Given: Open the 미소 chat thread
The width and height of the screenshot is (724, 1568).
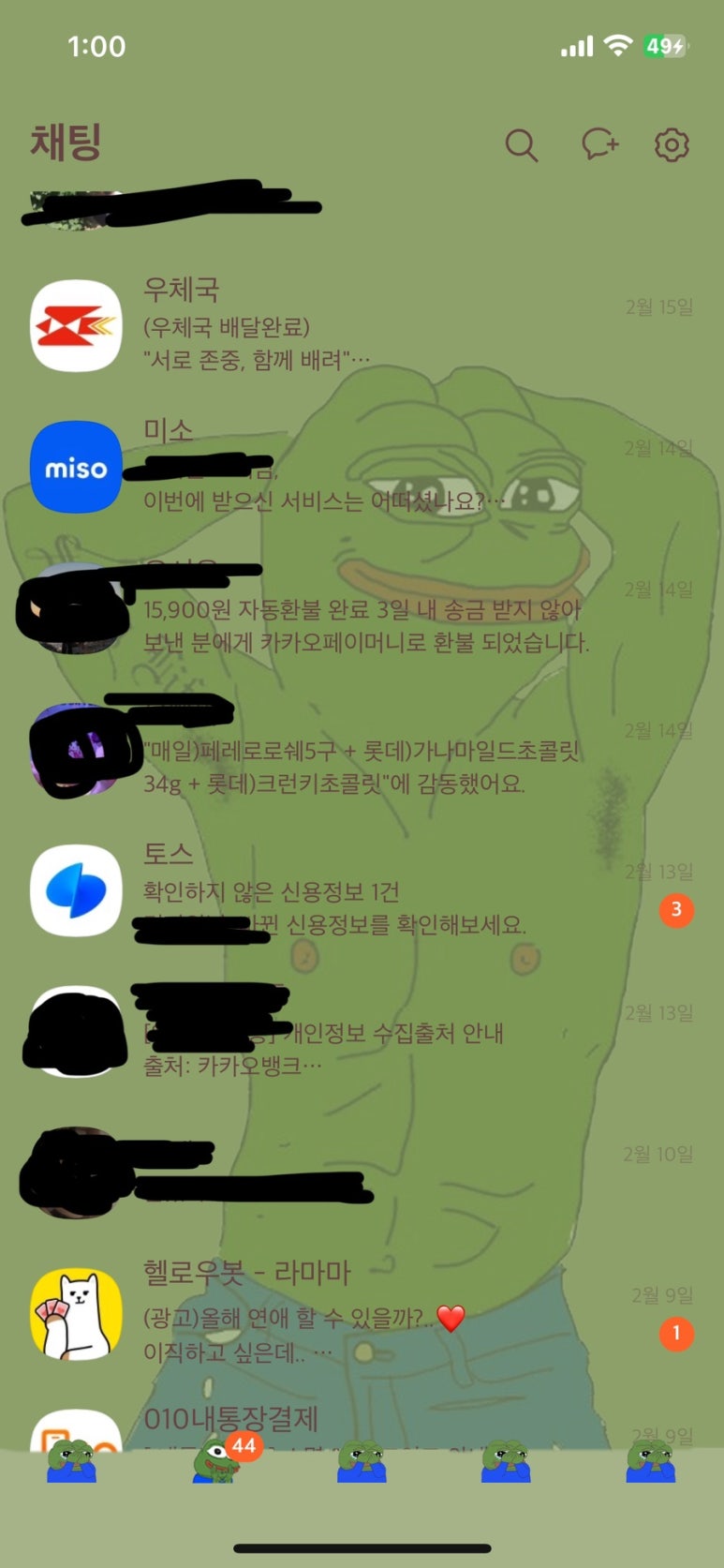Looking at the screenshot, I should pos(362,466).
